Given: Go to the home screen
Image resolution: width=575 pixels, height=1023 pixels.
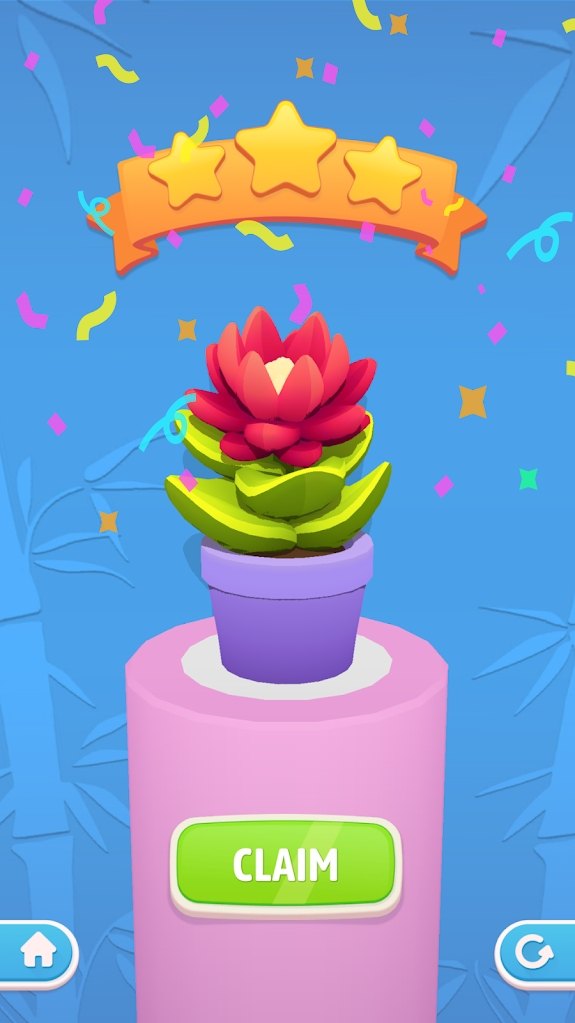Looking at the screenshot, I should [x=38, y=954].
